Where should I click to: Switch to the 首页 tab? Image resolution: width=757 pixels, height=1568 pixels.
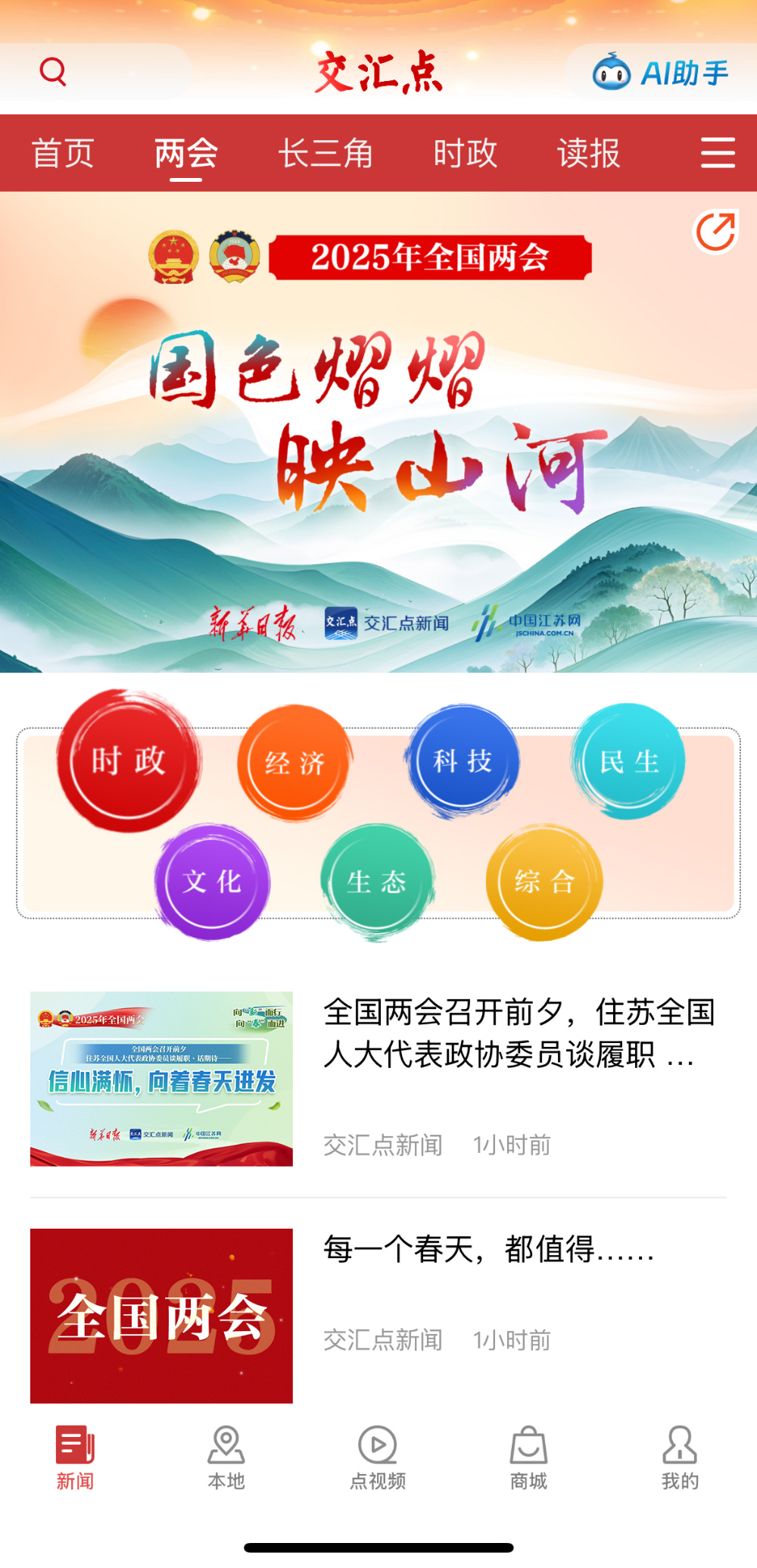coord(63,154)
